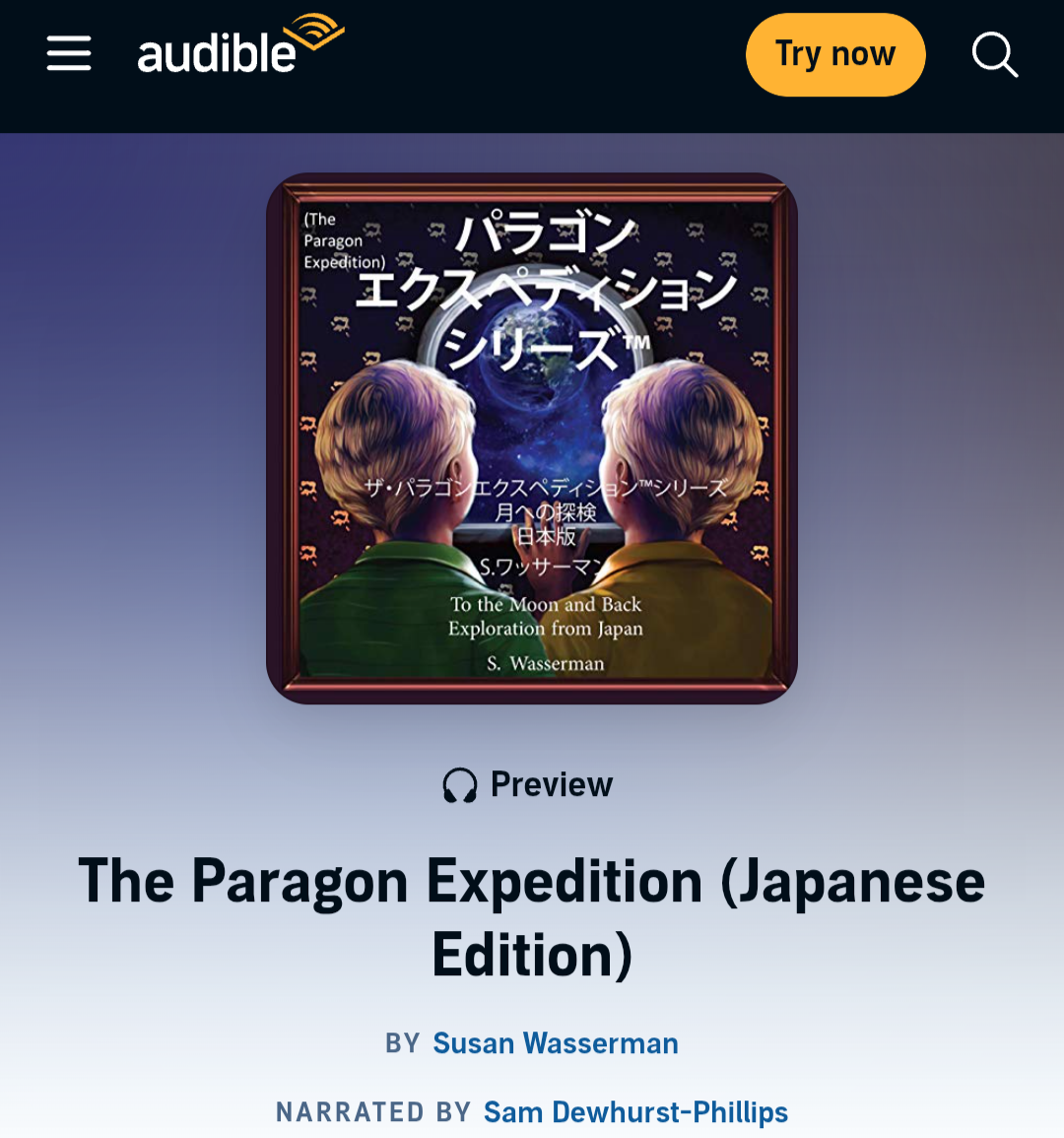This screenshot has width=1064, height=1138.
Task: Tap the Paragon Expedition cover image
Action: pyautogui.click(x=532, y=438)
